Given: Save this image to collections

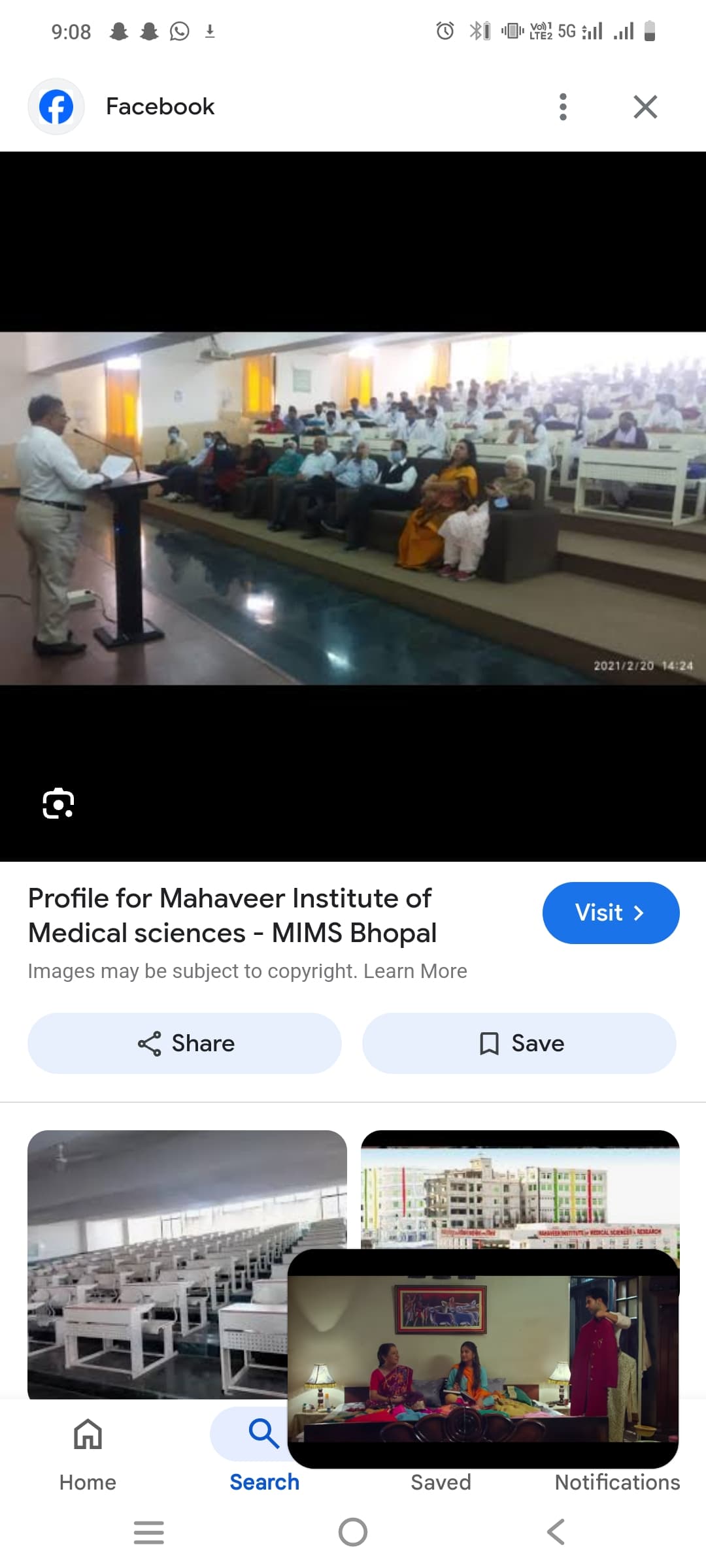Looking at the screenshot, I should tap(520, 1043).
